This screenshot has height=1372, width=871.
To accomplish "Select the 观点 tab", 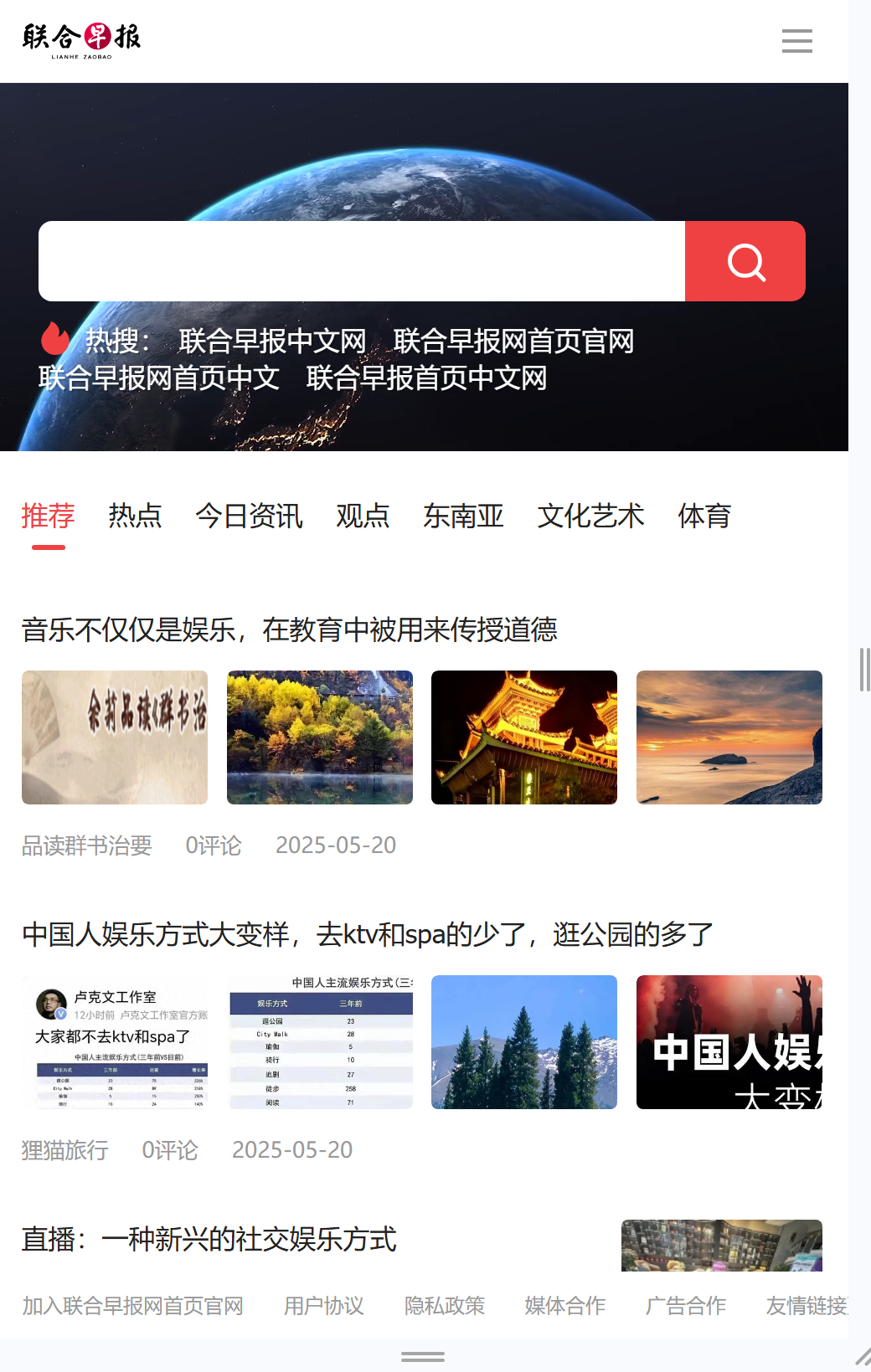I will pyautogui.click(x=363, y=516).
